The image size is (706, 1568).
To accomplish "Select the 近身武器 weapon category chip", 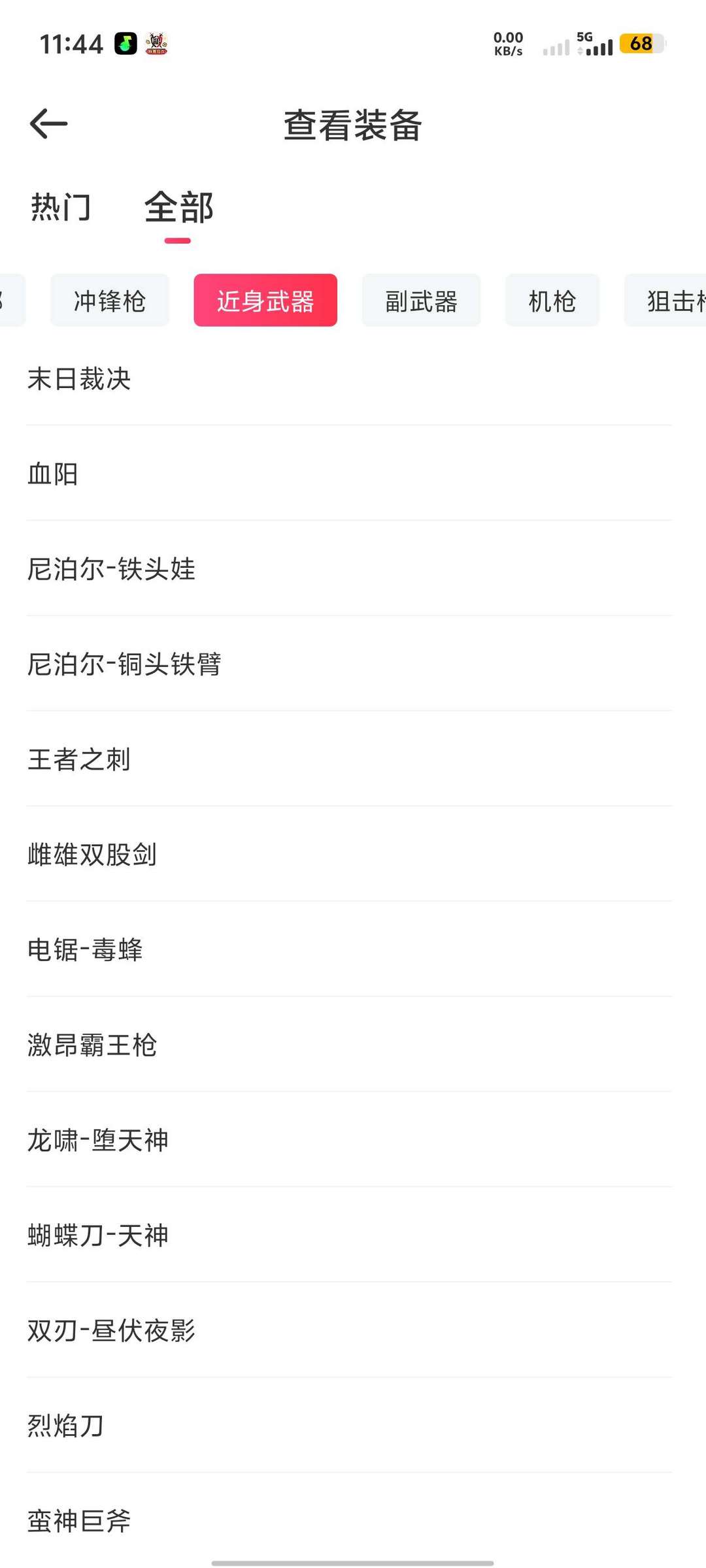I will click(x=265, y=300).
